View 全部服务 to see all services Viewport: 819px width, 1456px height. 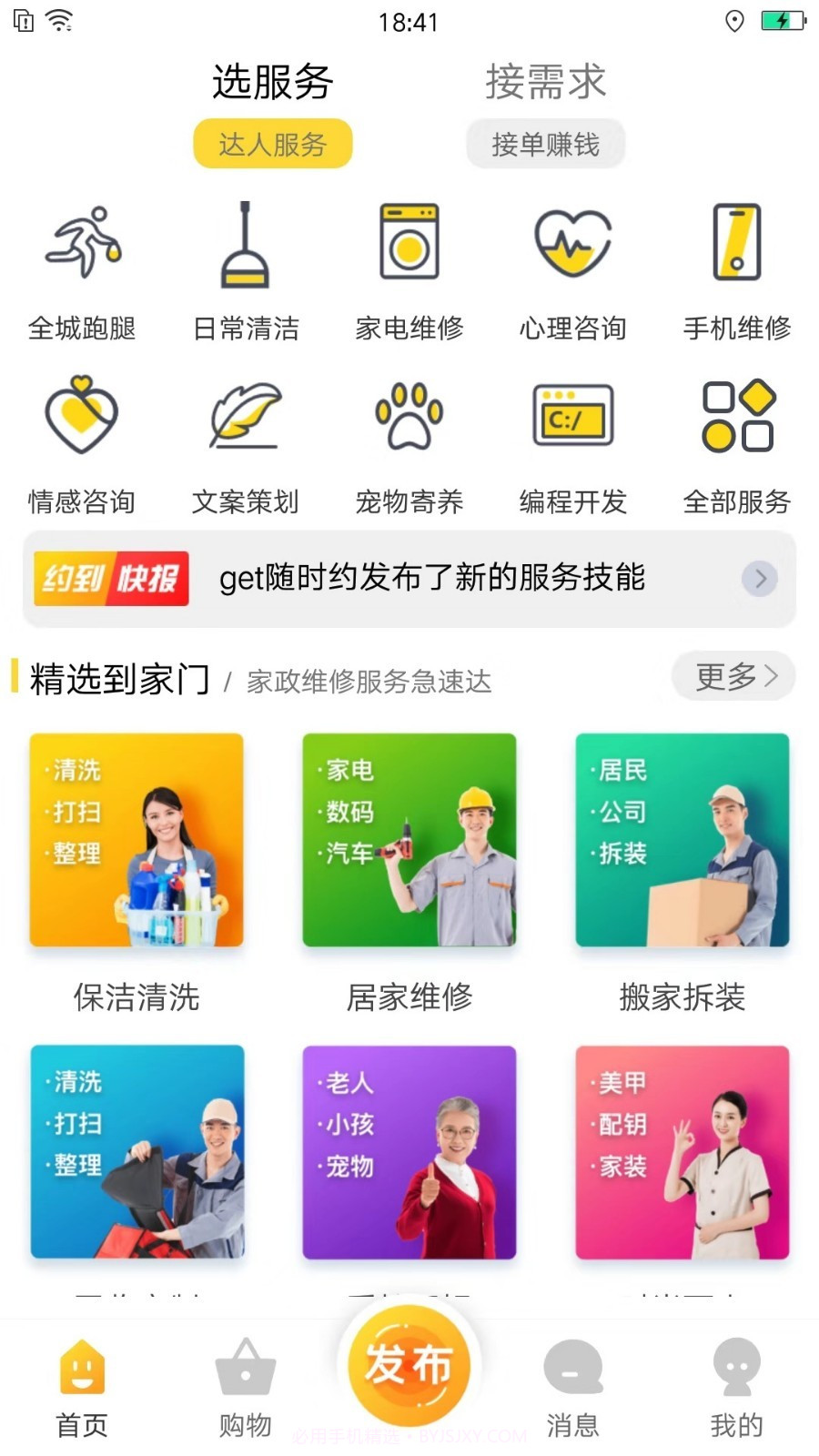735,441
